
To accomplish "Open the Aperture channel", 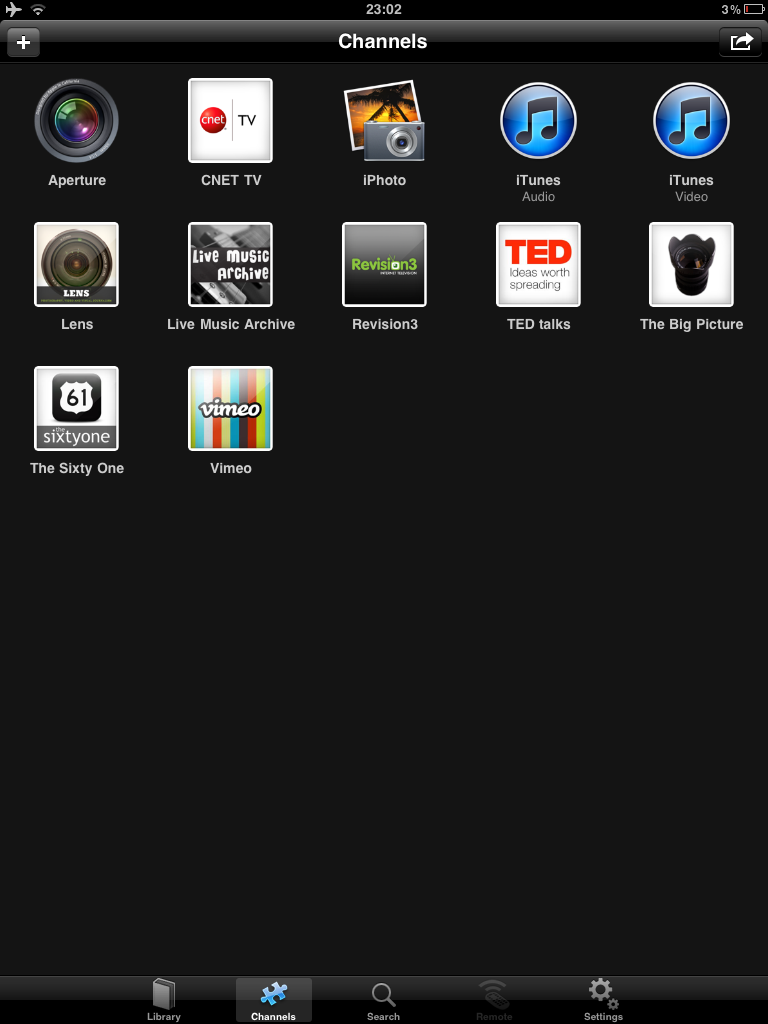I will pyautogui.click(x=77, y=121).
